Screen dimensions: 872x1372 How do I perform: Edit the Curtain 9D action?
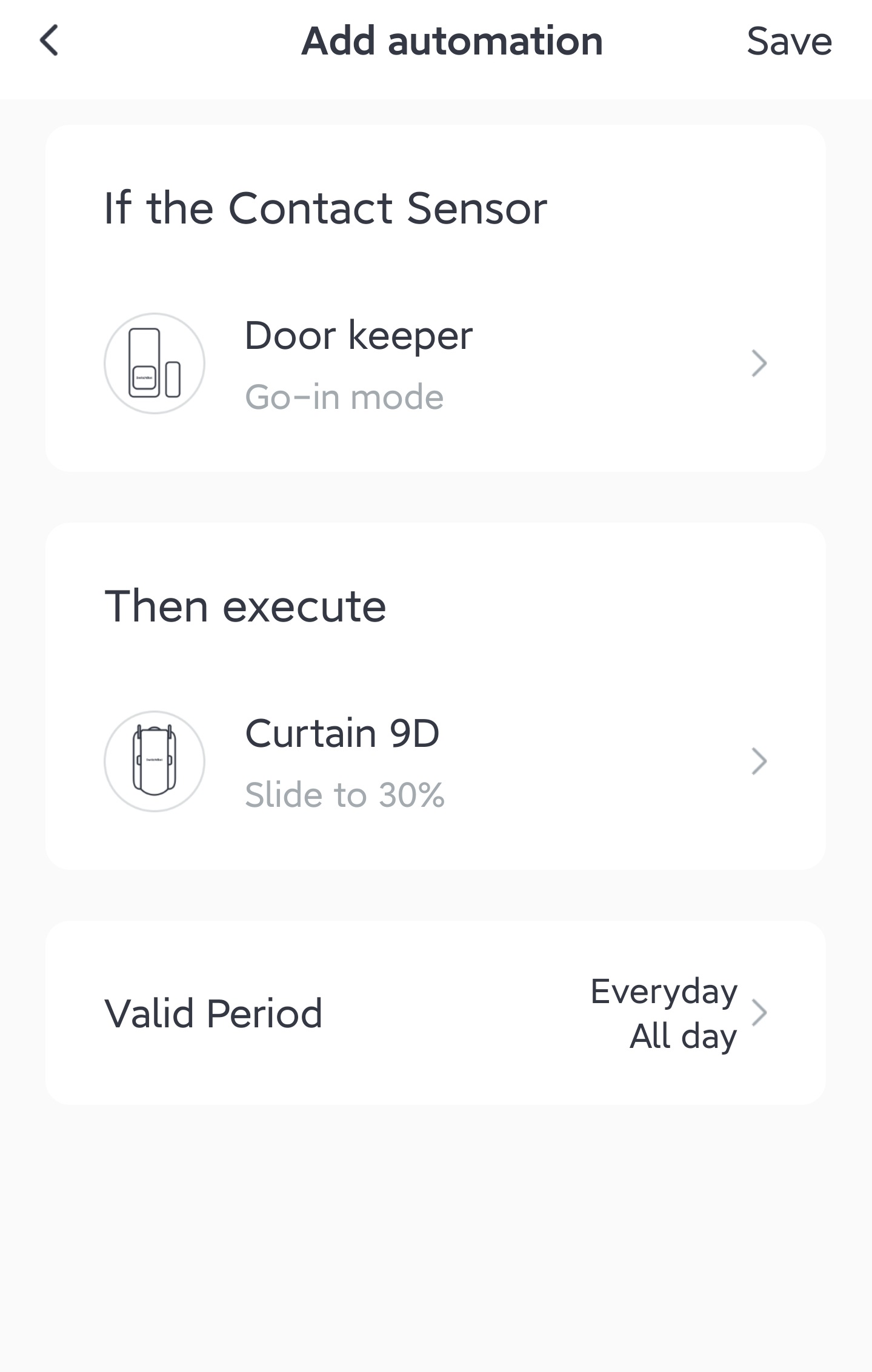coord(435,761)
